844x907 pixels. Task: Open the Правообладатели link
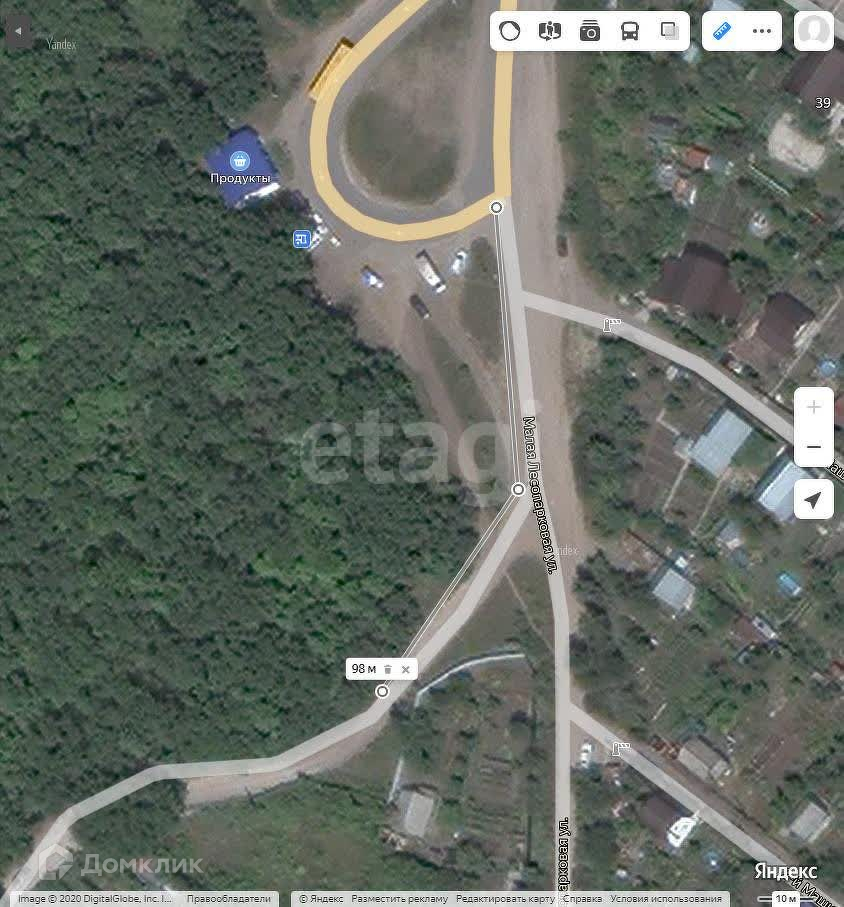click(228, 899)
